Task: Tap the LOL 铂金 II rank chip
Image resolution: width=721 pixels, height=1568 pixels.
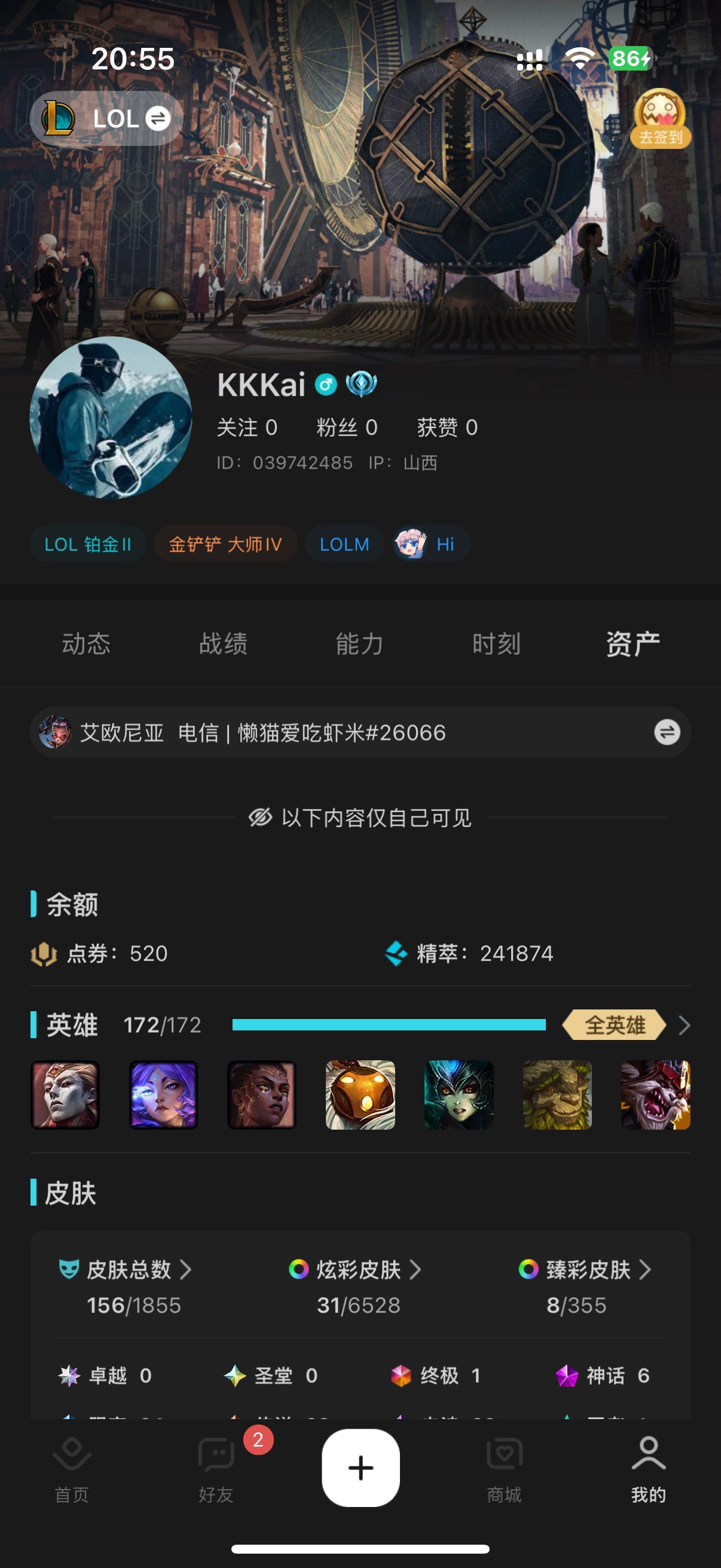Action: tap(88, 544)
